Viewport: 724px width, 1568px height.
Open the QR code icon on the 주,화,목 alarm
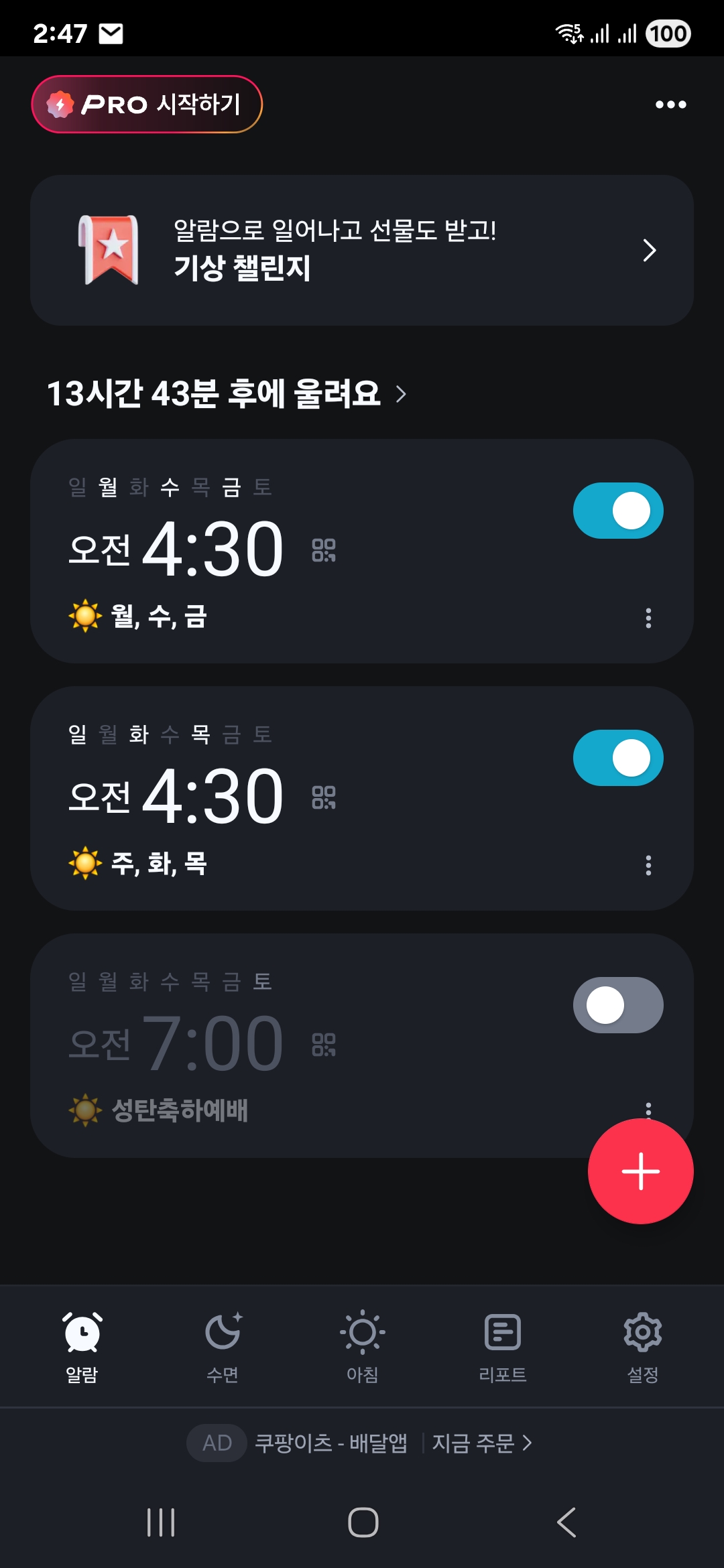coord(324,799)
